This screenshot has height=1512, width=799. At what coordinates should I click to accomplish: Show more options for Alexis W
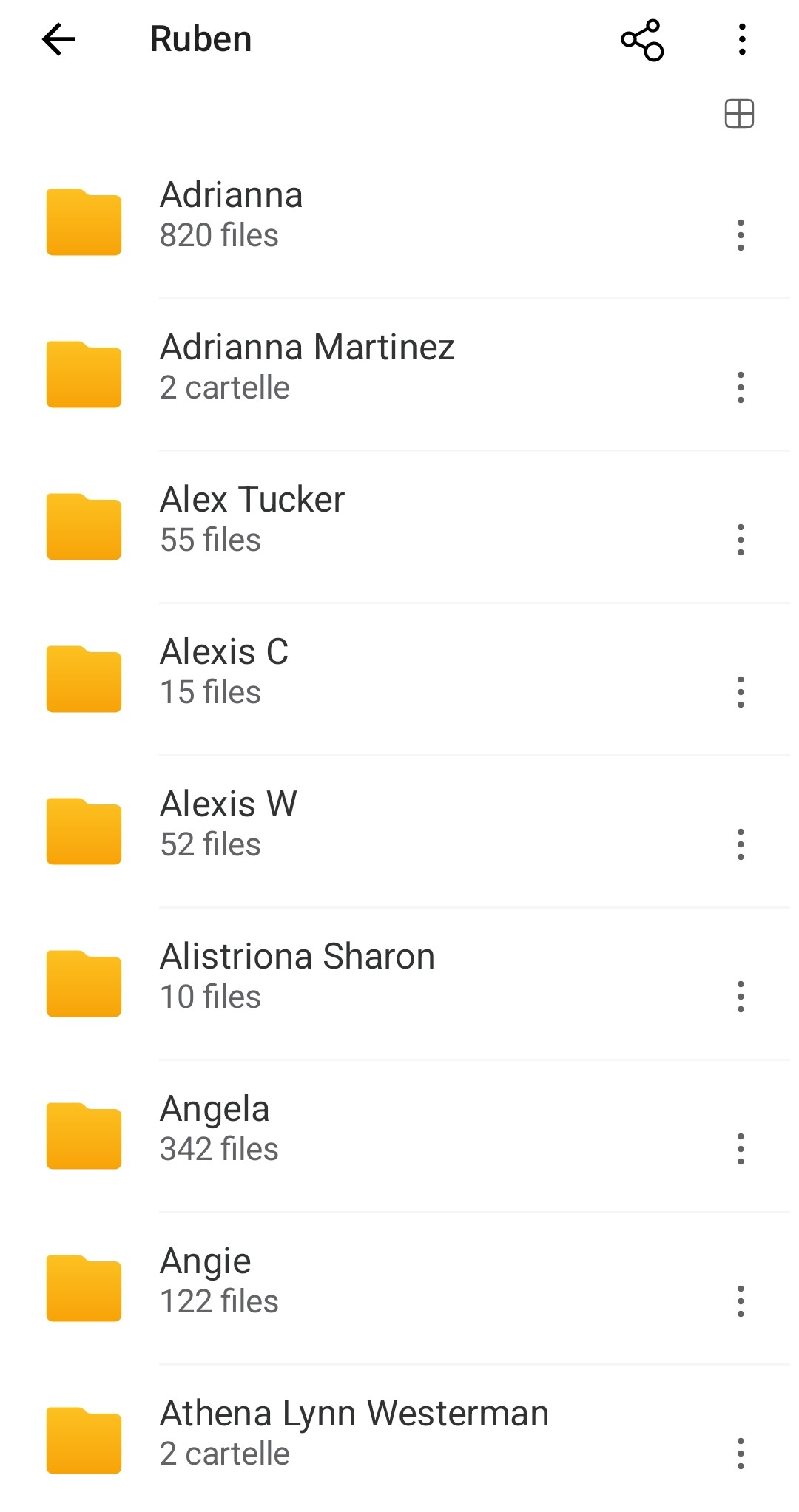(x=741, y=844)
